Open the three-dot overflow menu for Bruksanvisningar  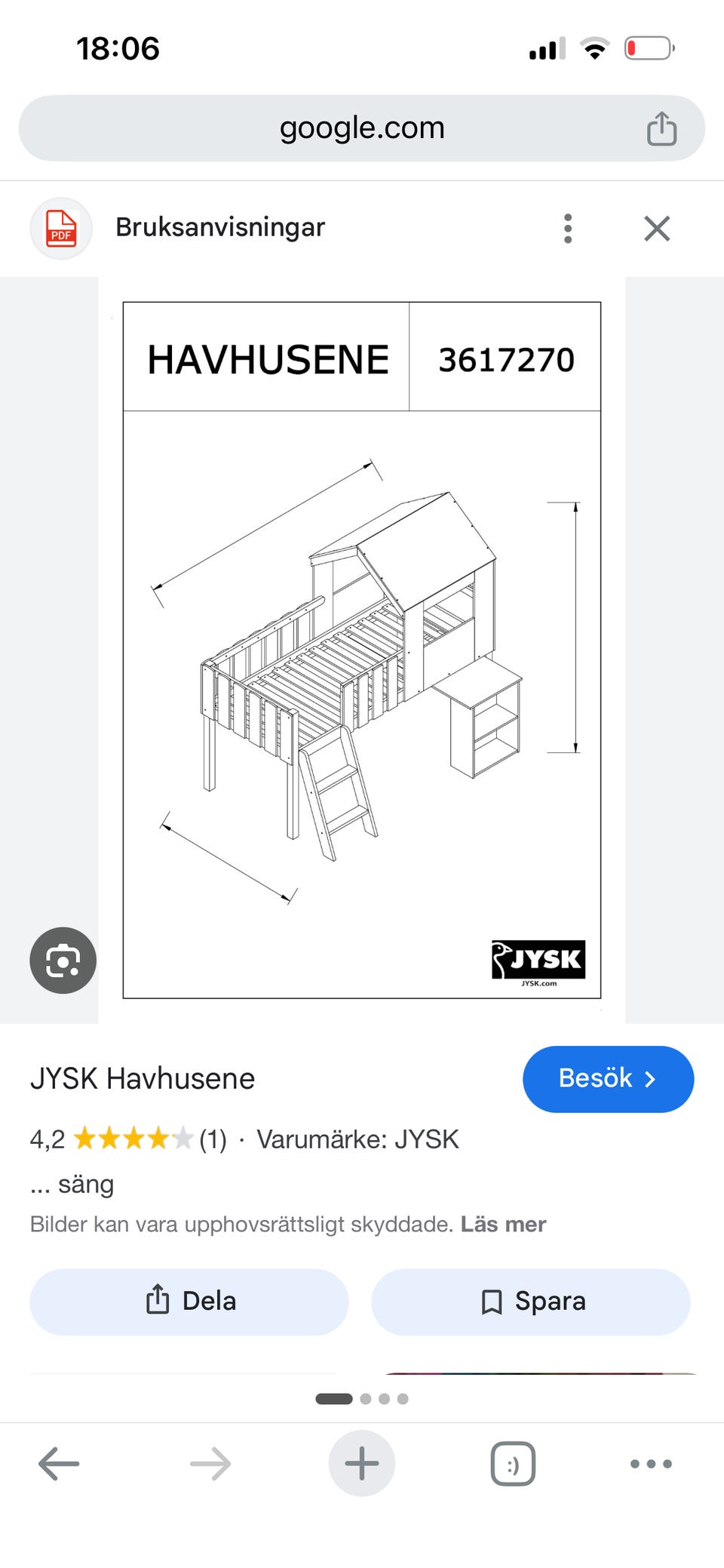coord(567,228)
